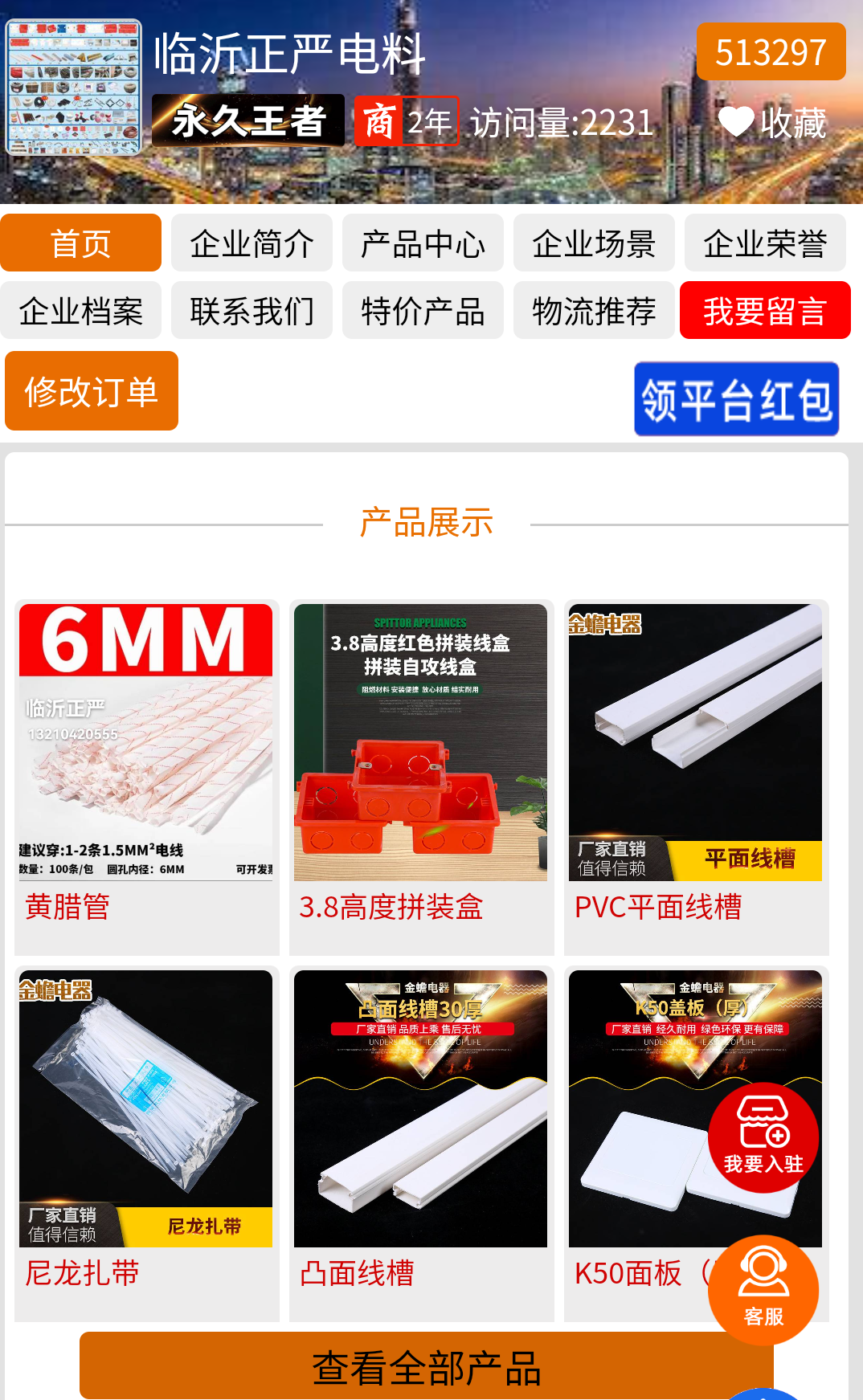The width and height of the screenshot is (863, 1400).
Task: Open the 企业简介 section
Action: [x=252, y=243]
